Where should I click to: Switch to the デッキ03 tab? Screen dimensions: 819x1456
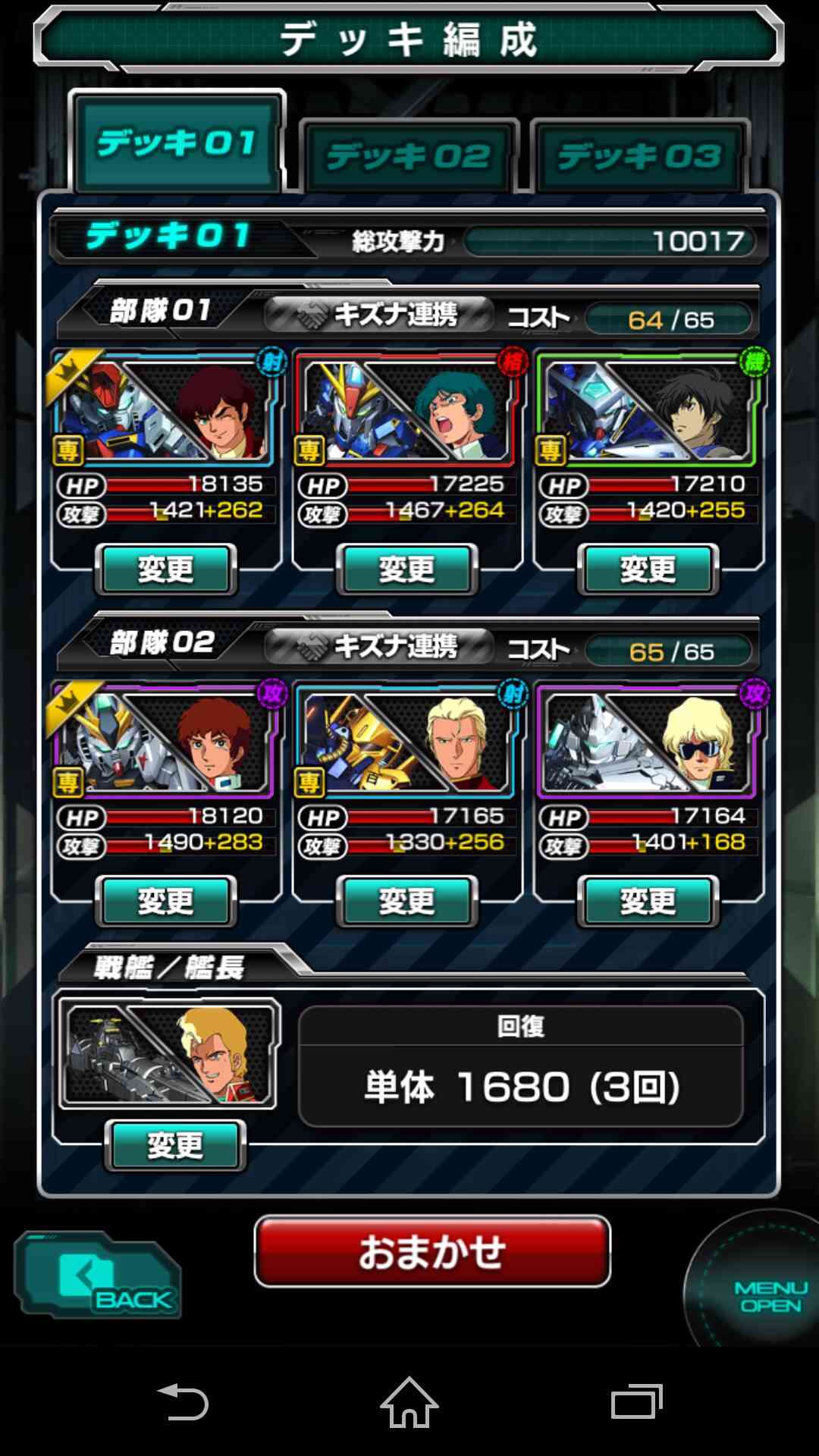point(639,156)
